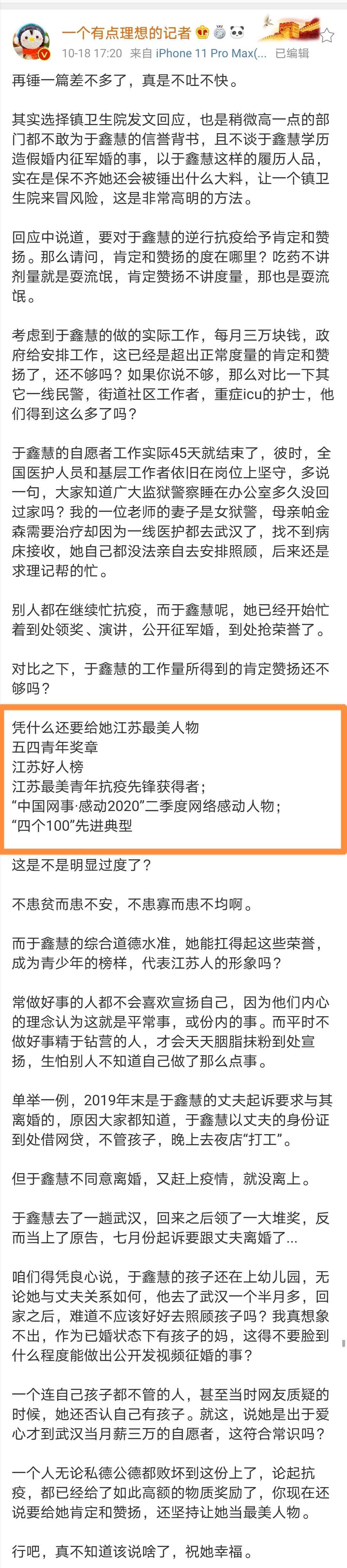The width and height of the screenshot is (347, 1568).
Task: Favorite this post with the star icon
Action: click(329, 35)
